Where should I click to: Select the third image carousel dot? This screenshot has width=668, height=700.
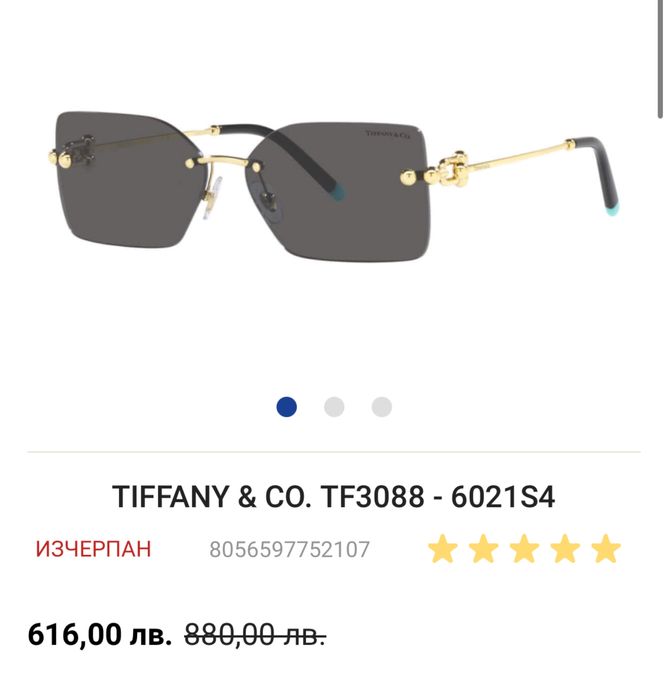[382, 407]
